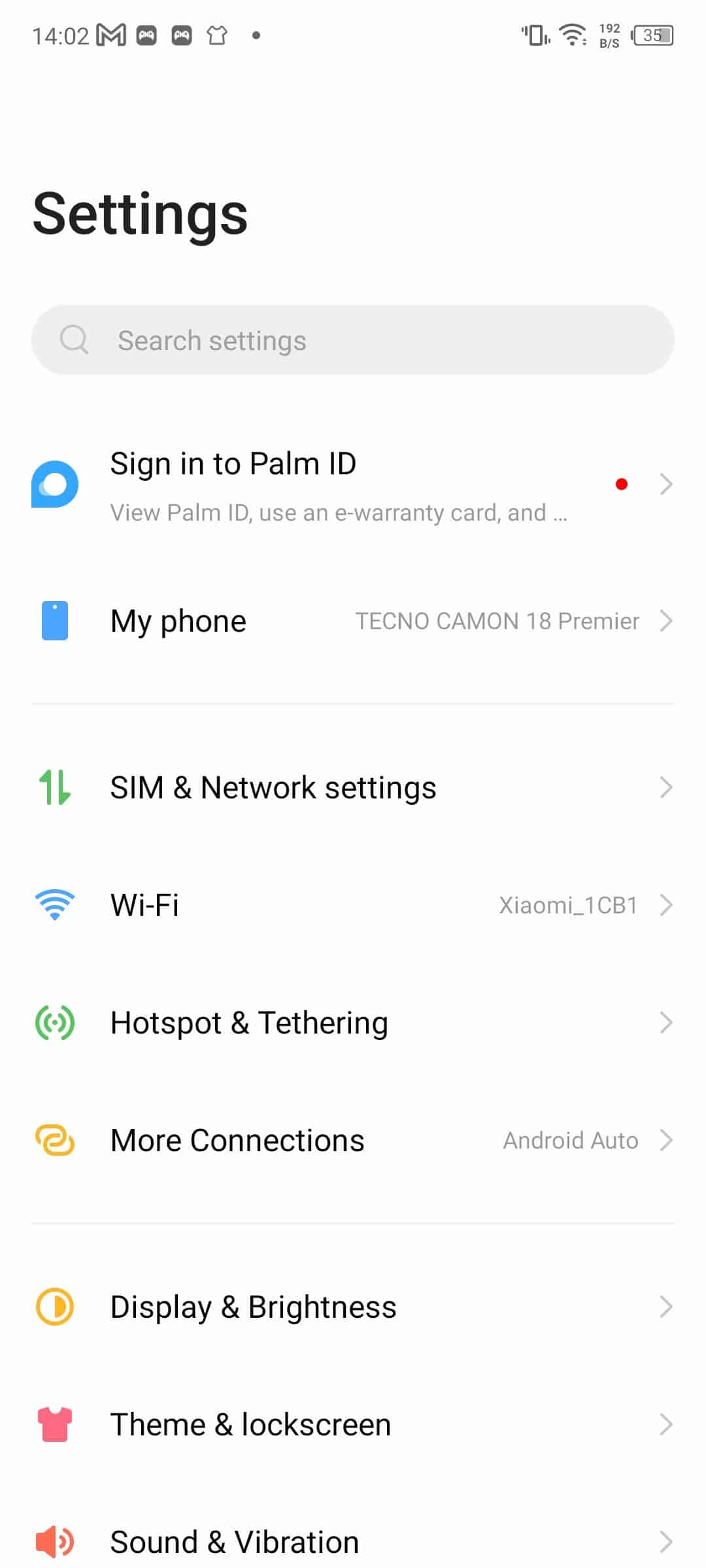Open Sign in to Palm ID

[353, 485]
